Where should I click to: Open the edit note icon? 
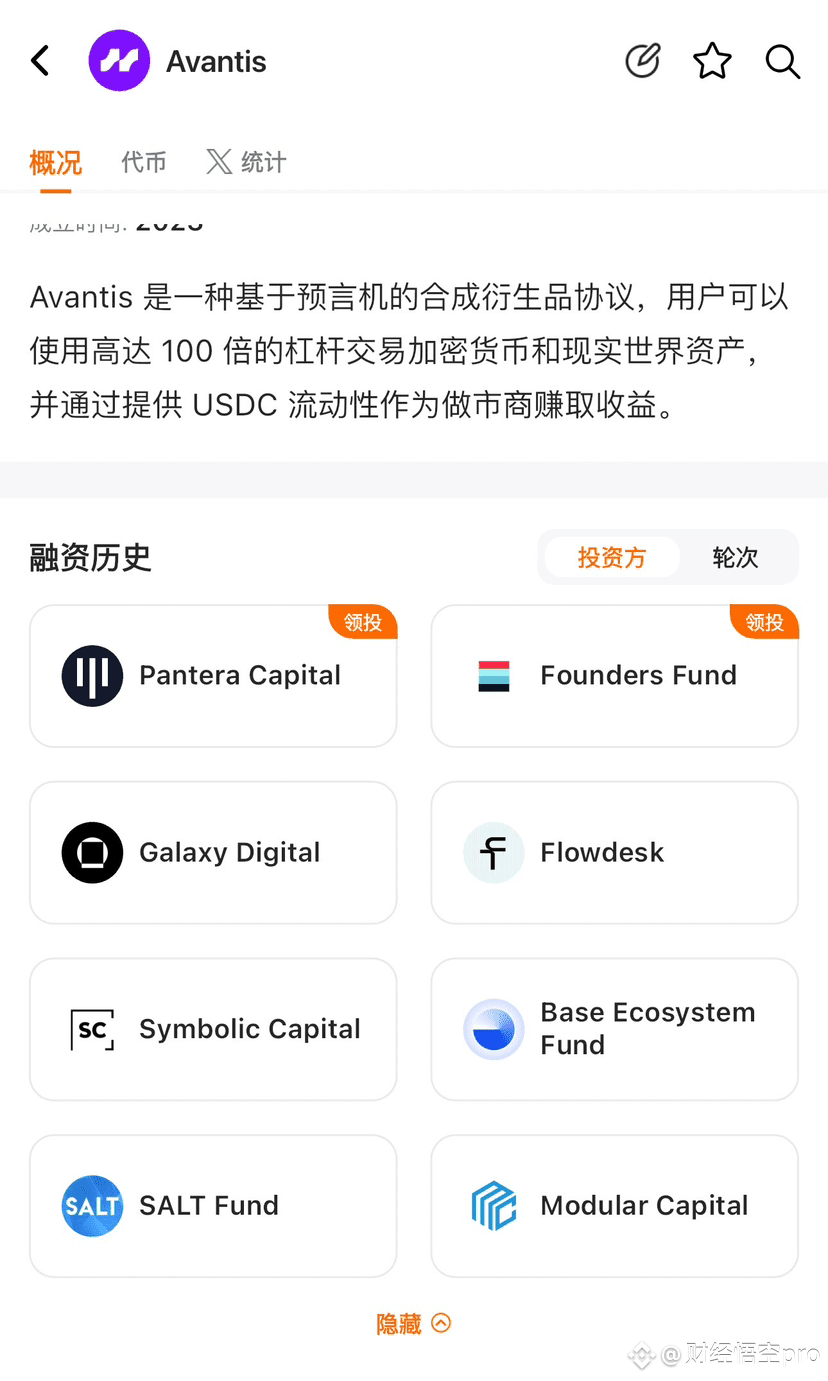tap(642, 61)
